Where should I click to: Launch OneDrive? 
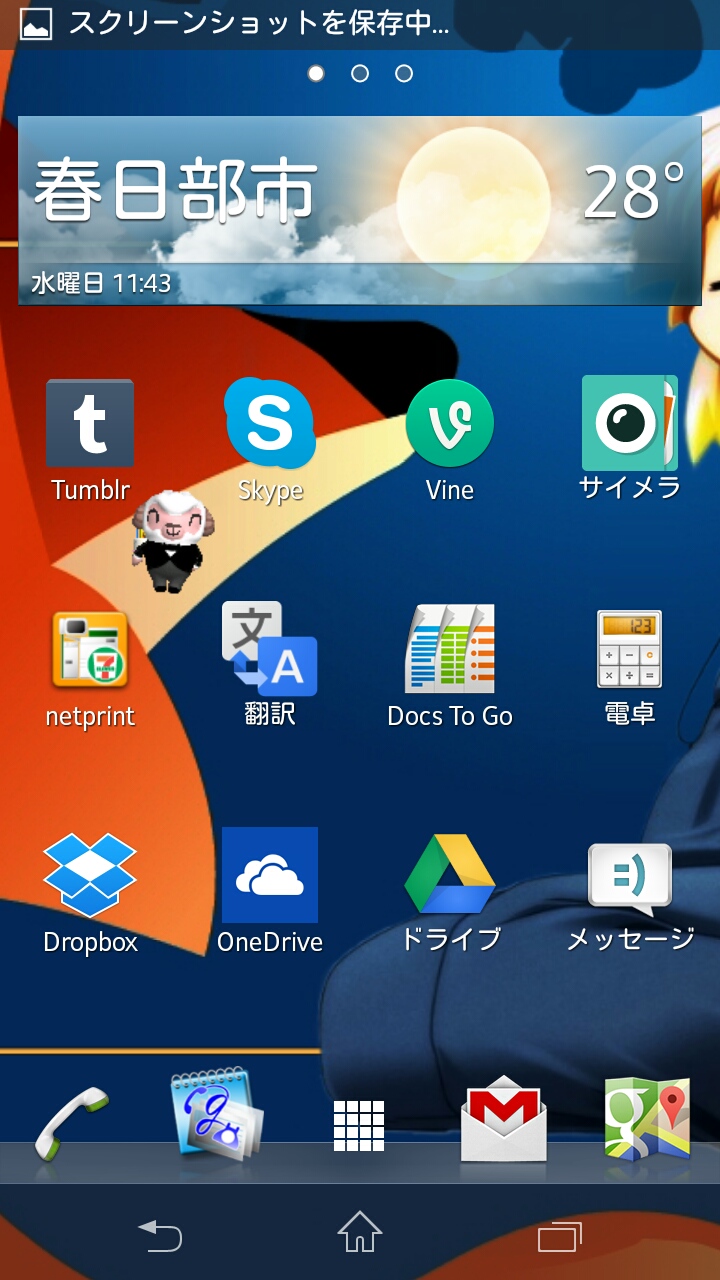point(270,876)
